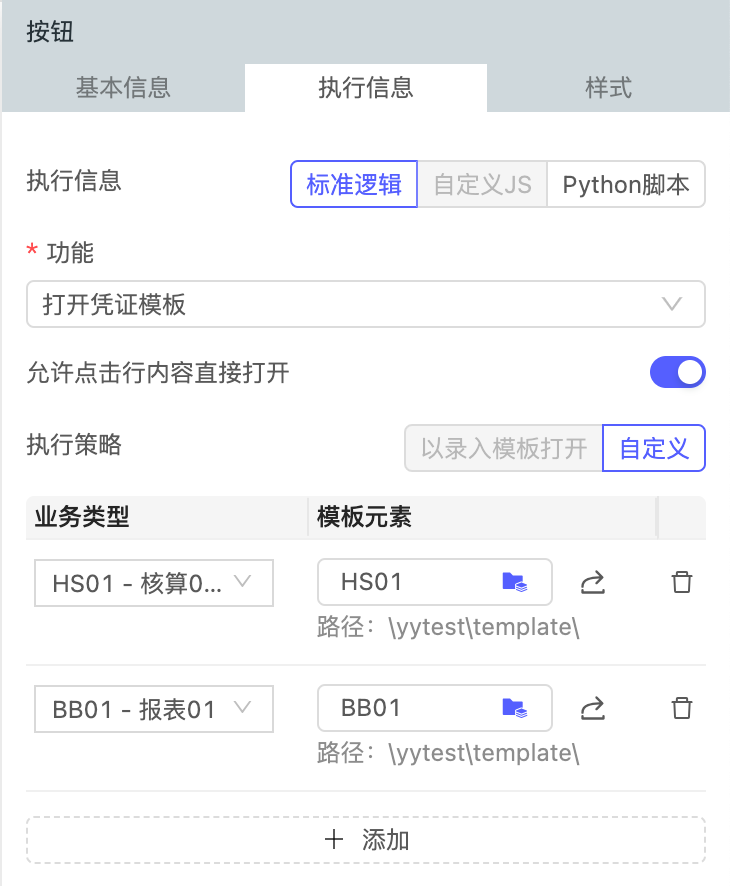The height and width of the screenshot is (886, 730).
Task: Select the Python脚本 option
Action: 626,185
